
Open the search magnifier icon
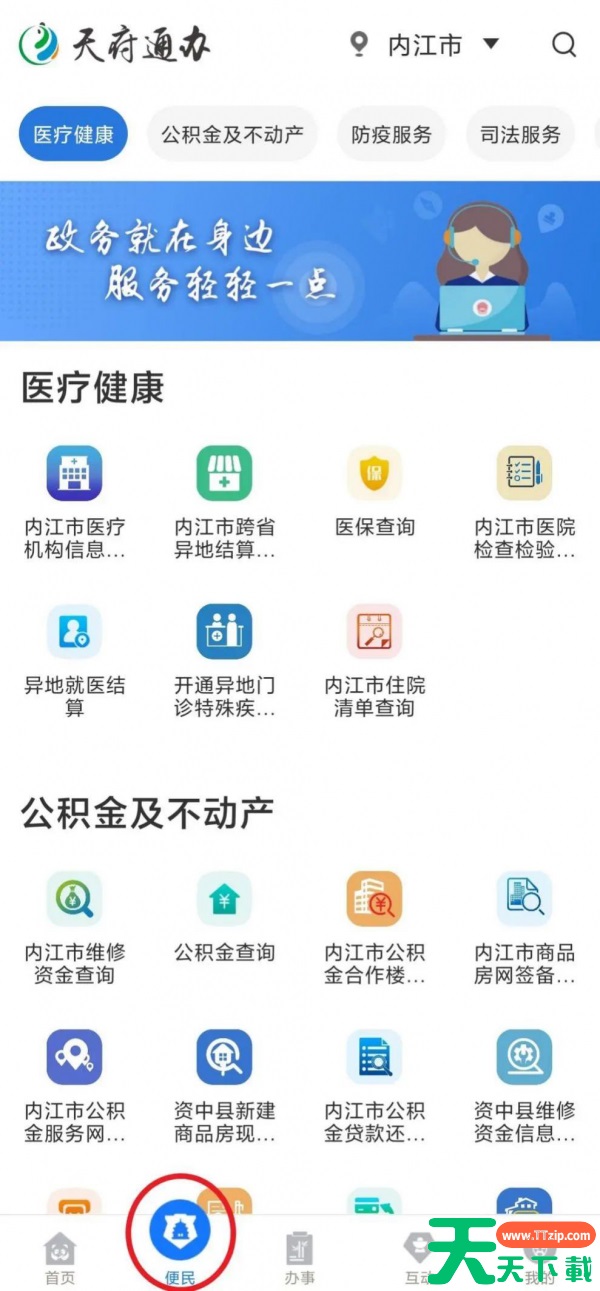[564, 45]
